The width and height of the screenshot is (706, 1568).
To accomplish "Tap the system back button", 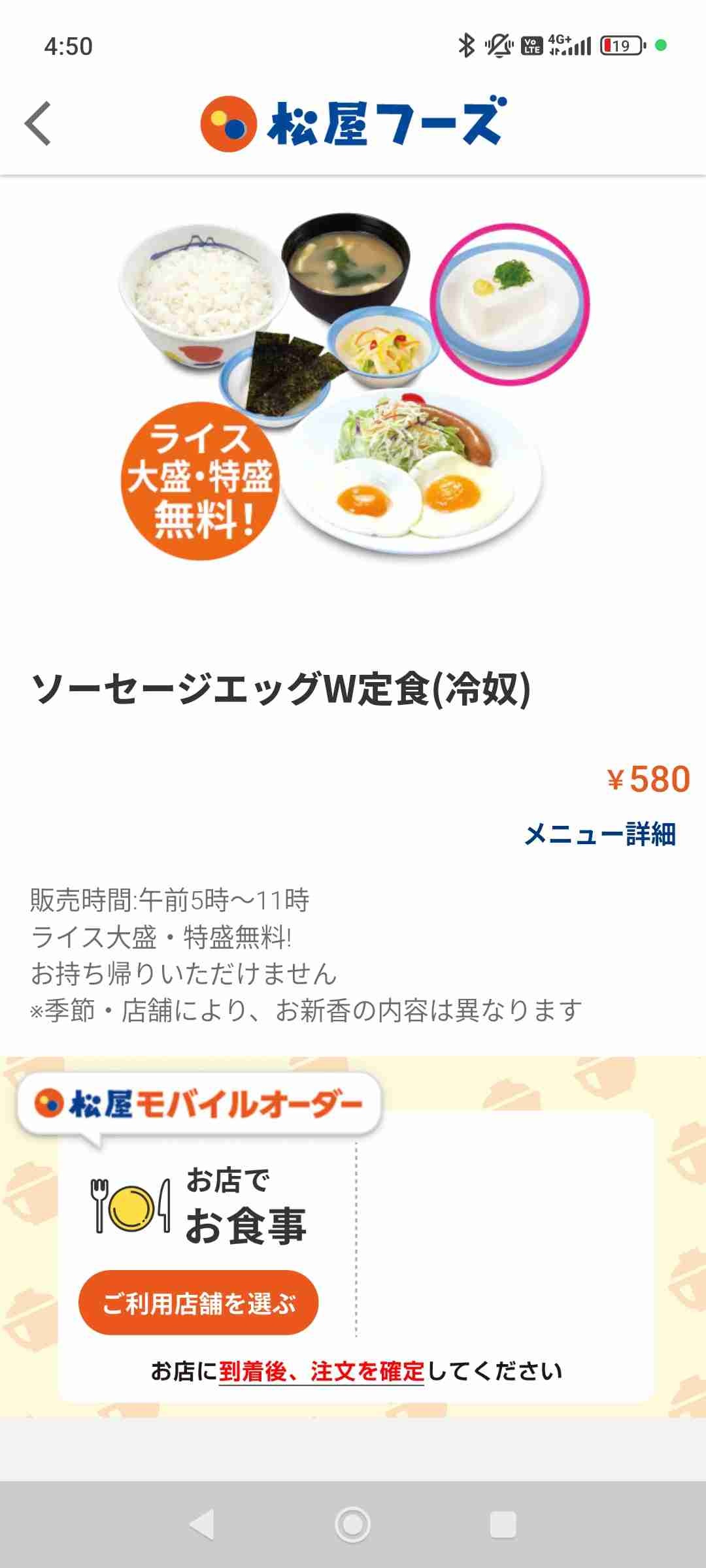I will click(202, 1524).
